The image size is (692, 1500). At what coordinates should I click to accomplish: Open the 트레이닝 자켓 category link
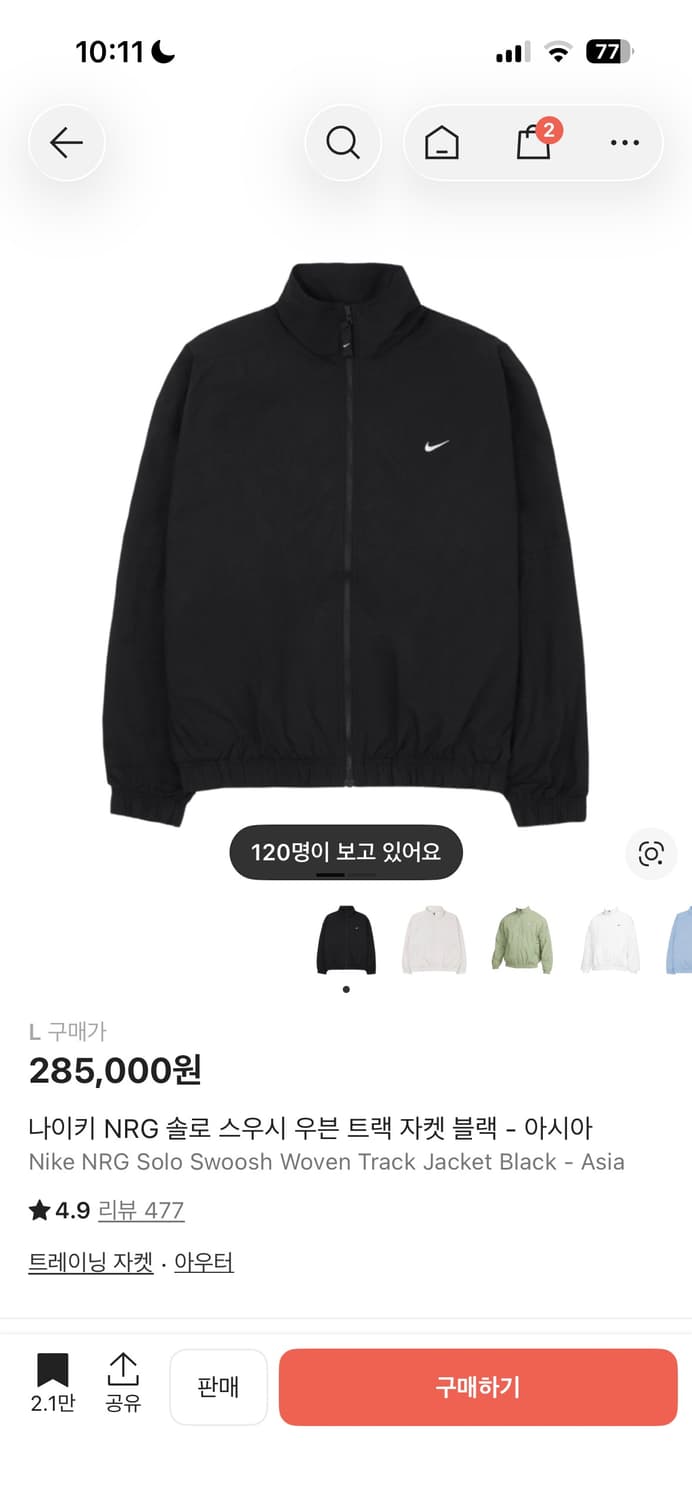pyautogui.click(x=91, y=1262)
